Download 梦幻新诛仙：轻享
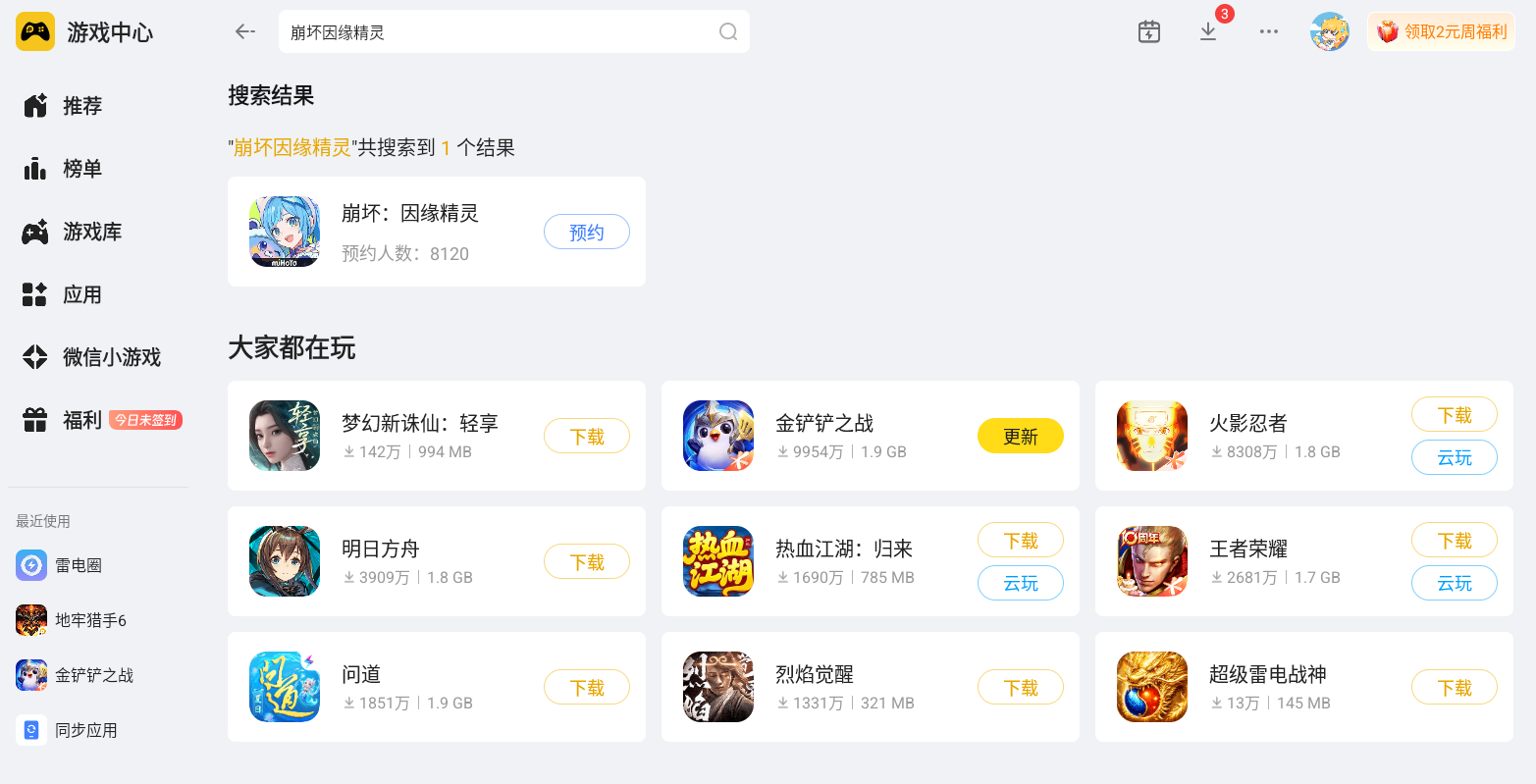This screenshot has width=1536, height=784. [x=587, y=437]
